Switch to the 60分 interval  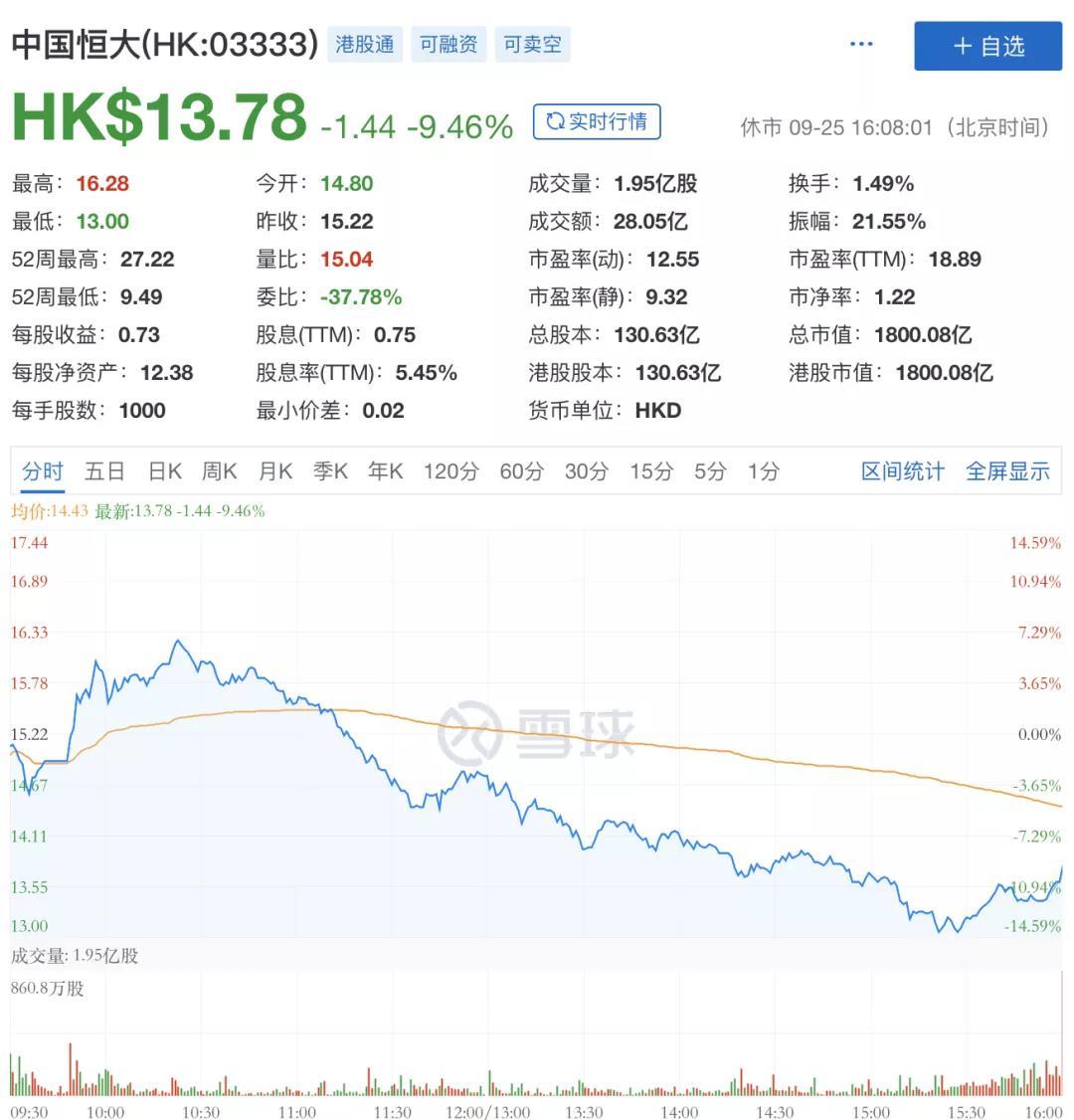coord(521,470)
